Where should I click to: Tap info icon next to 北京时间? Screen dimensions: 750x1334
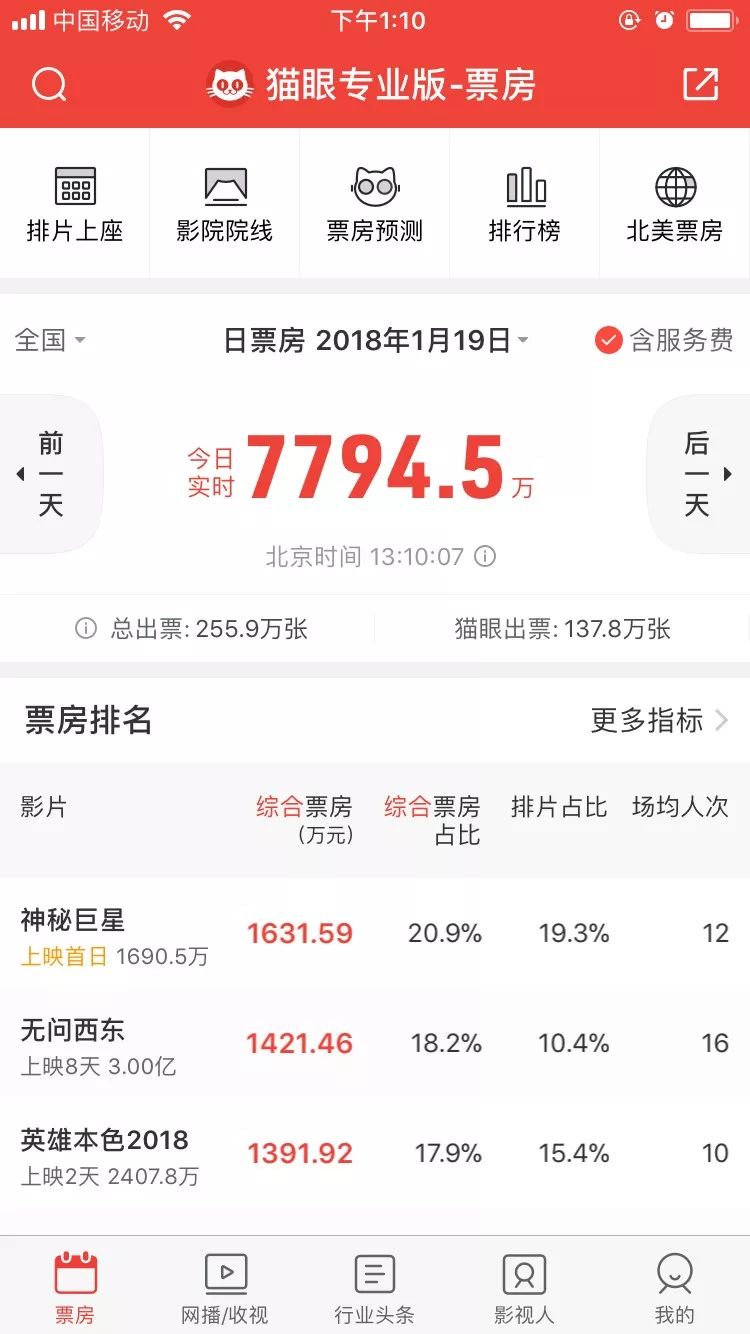point(485,556)
